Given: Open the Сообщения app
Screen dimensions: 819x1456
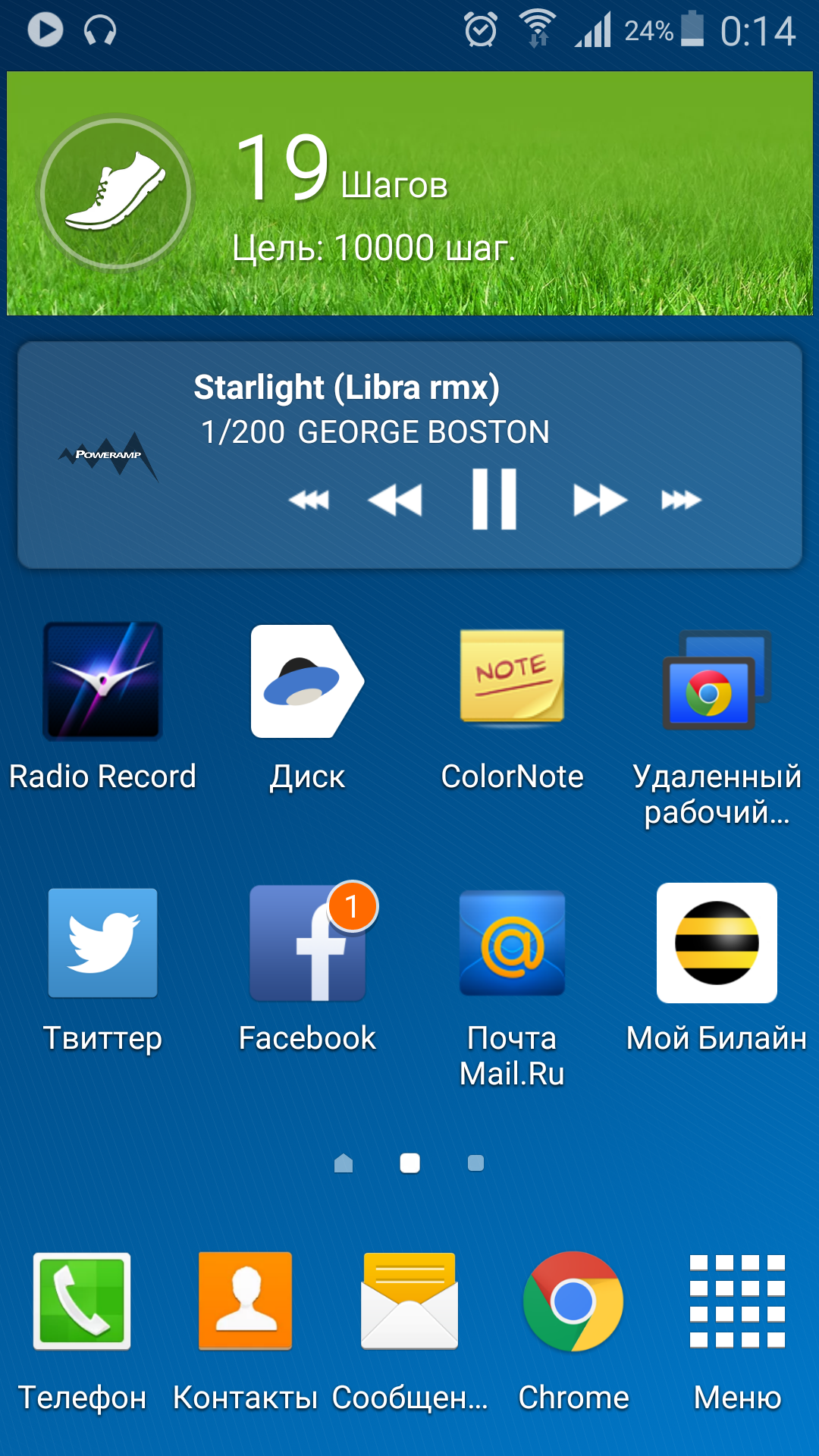Looking at the screenshot, I should click(x=409, y=1301).
